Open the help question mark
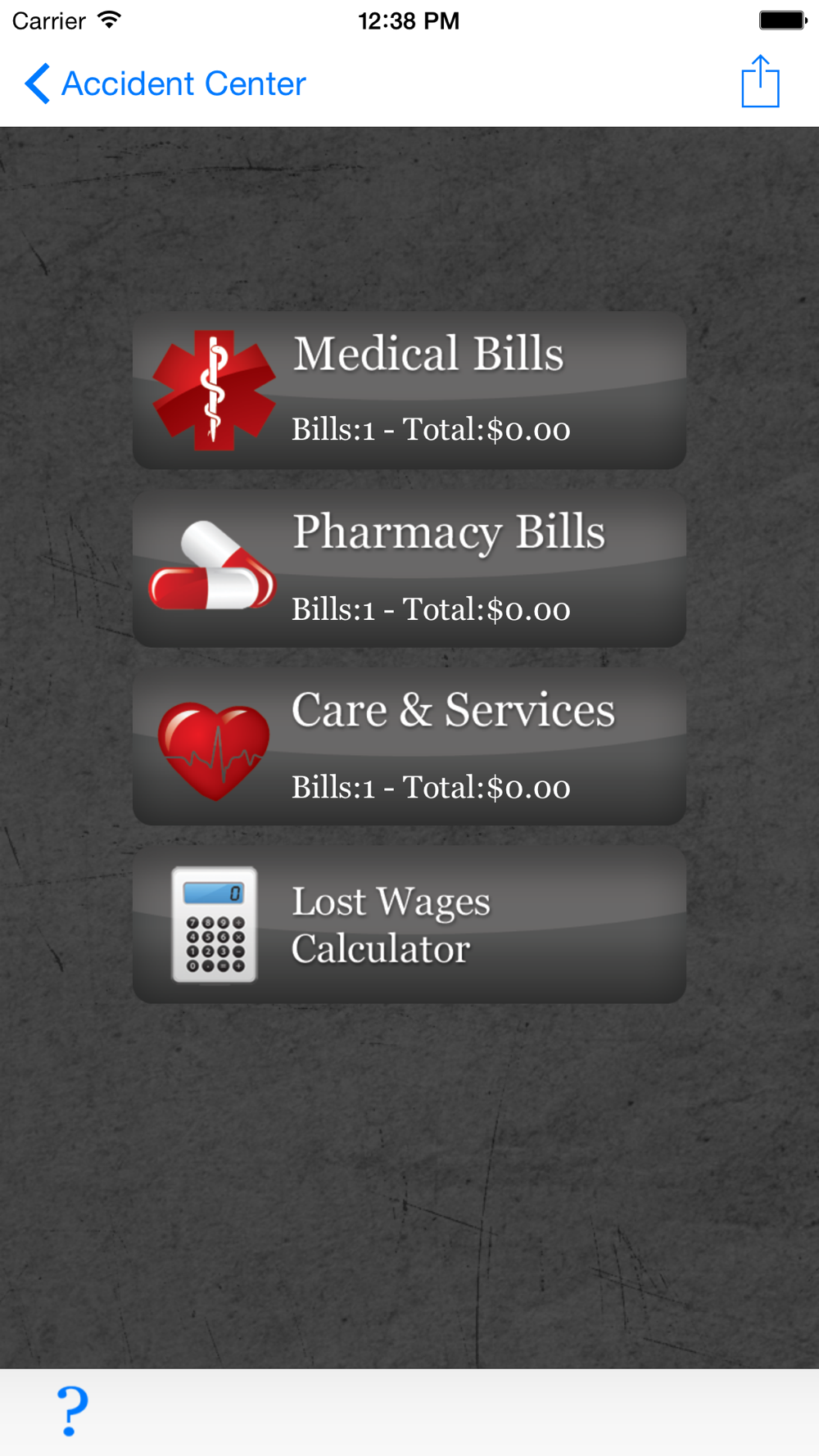 [x=72, y=1411]
